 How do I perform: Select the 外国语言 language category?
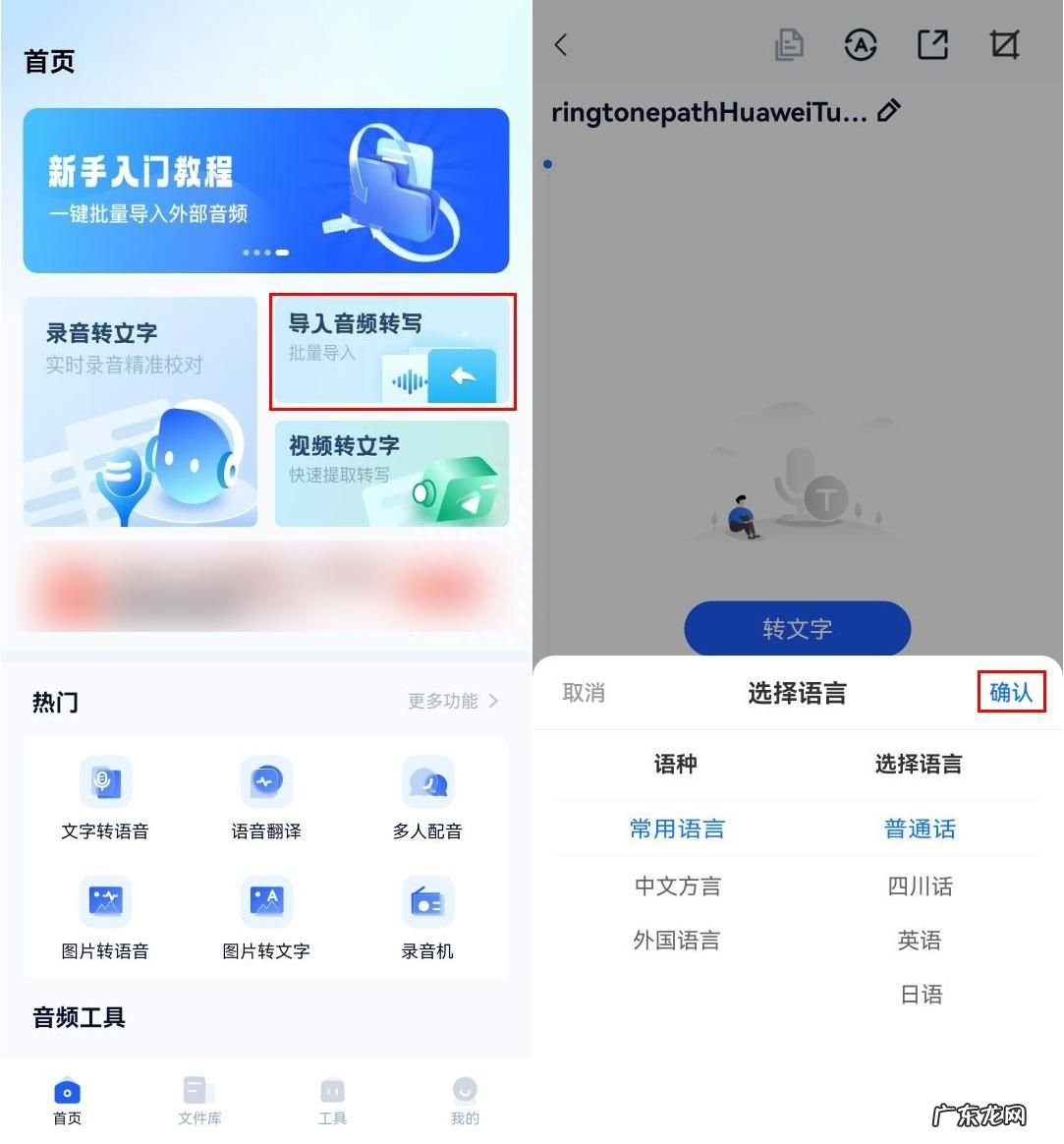pos(677,941)
